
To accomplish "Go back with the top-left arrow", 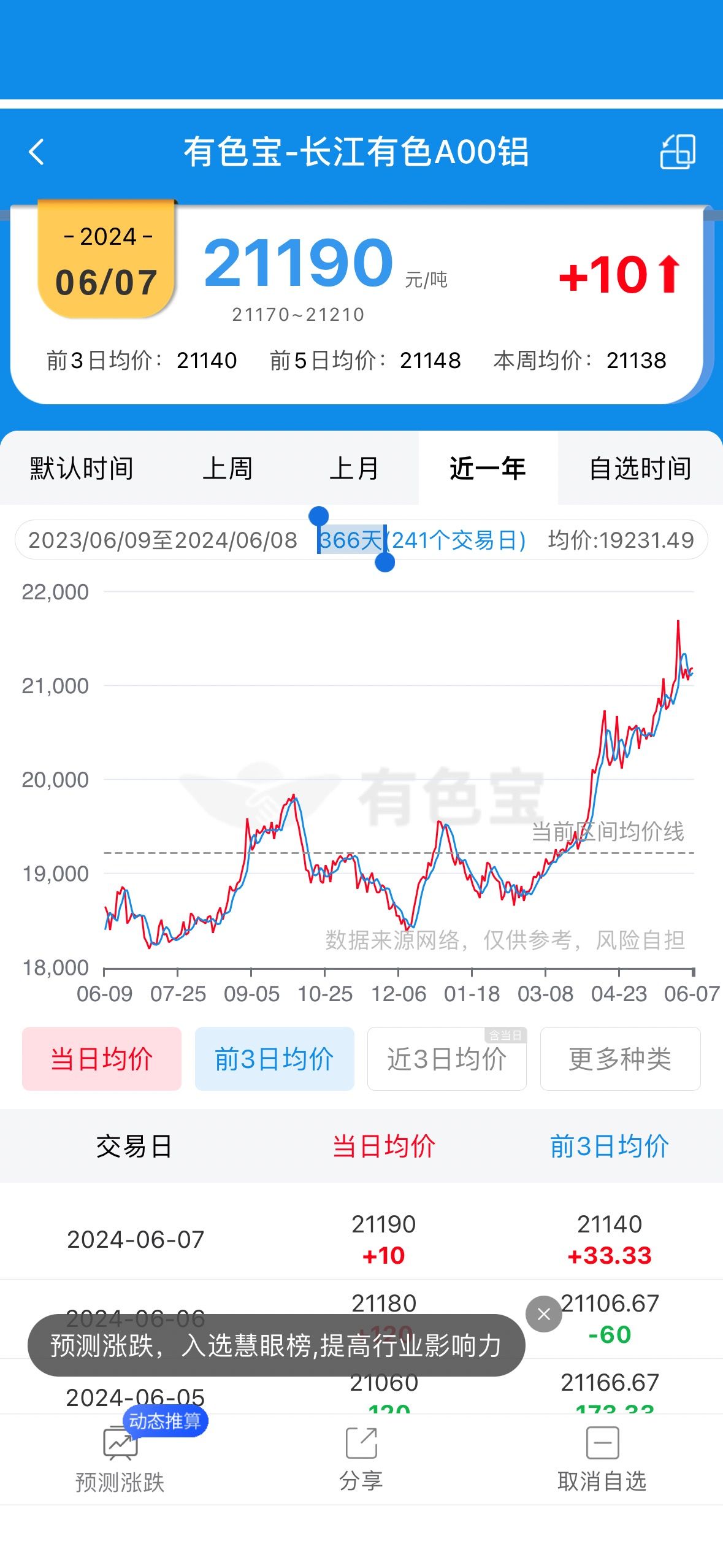I will click(x=37, y=152).
